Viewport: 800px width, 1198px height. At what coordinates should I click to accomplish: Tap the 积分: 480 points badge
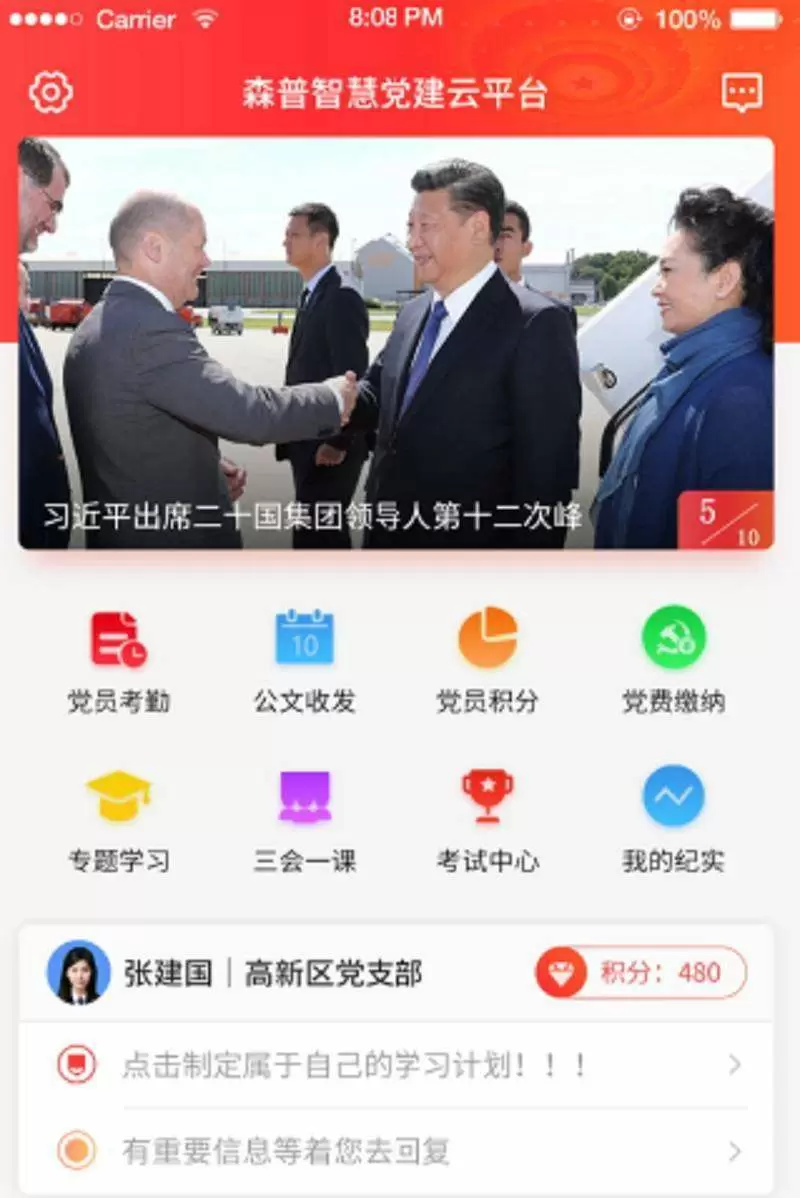(641, 972)
